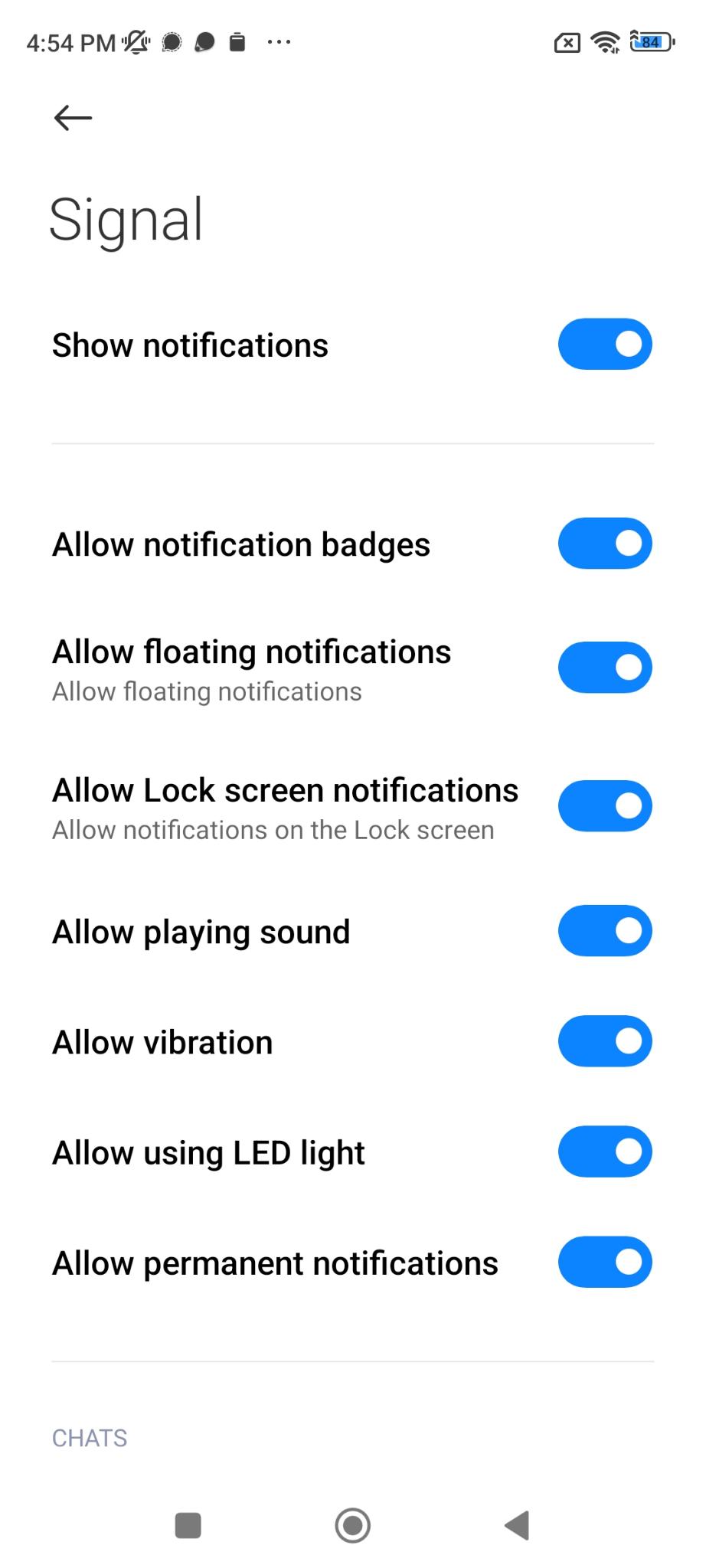Tap the ellipsis icon in the status bar
This screenshot has width=706, height=1568.
[279, 42]
